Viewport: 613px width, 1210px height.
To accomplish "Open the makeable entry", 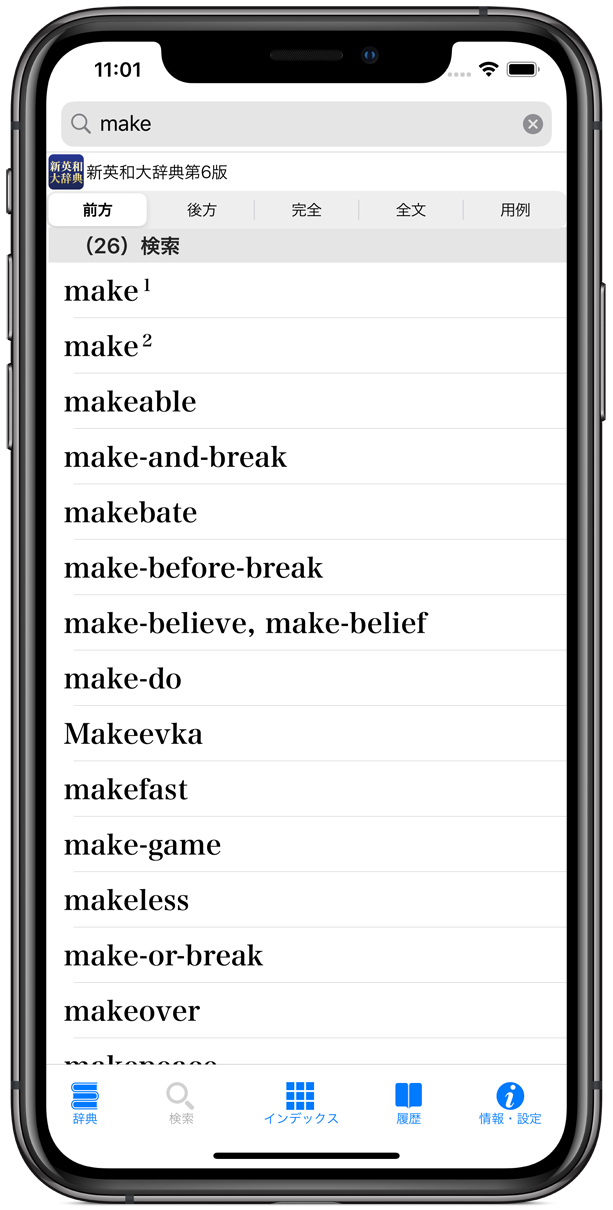I will [x=306, y=401].
